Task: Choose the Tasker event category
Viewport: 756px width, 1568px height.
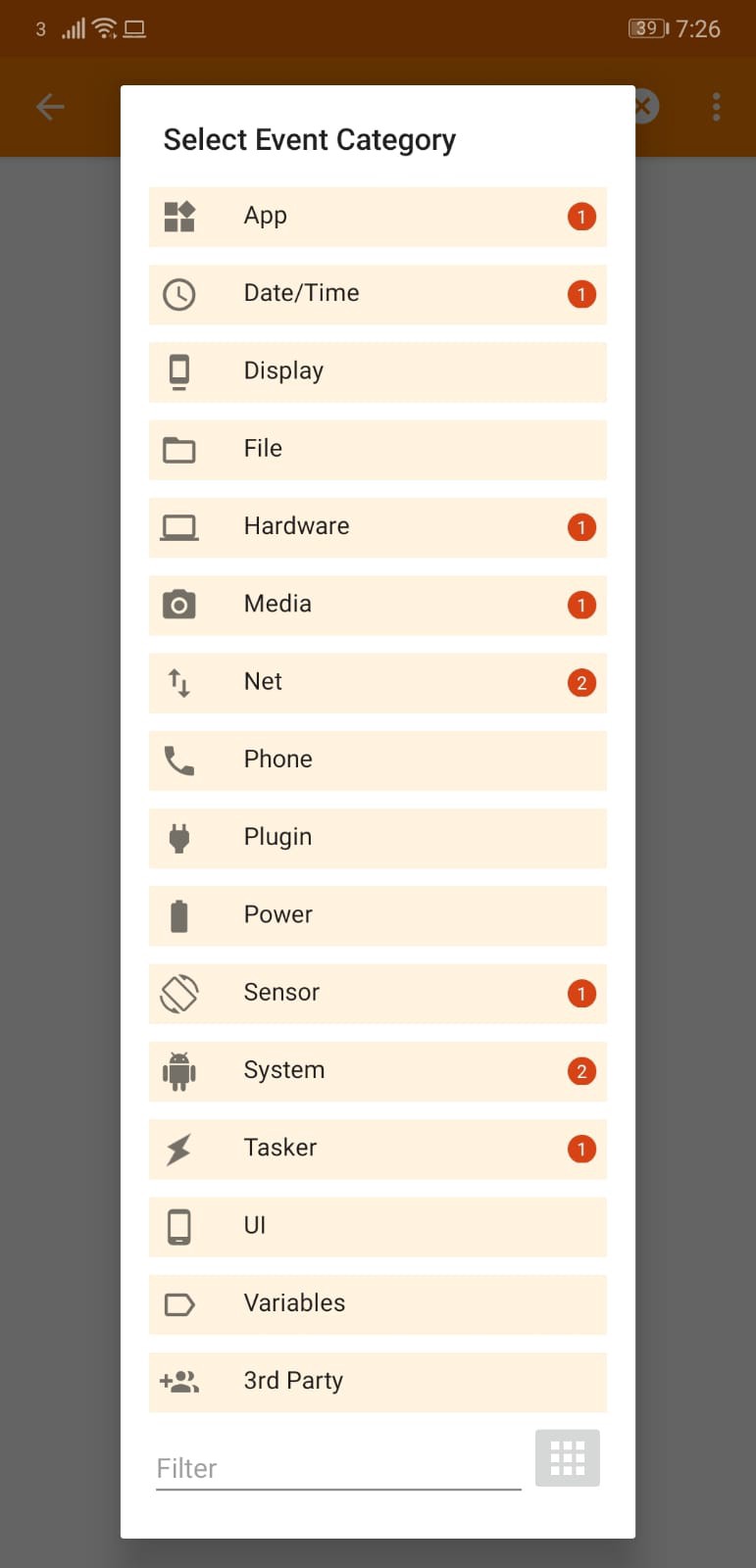Action: tap(378, 1149)
